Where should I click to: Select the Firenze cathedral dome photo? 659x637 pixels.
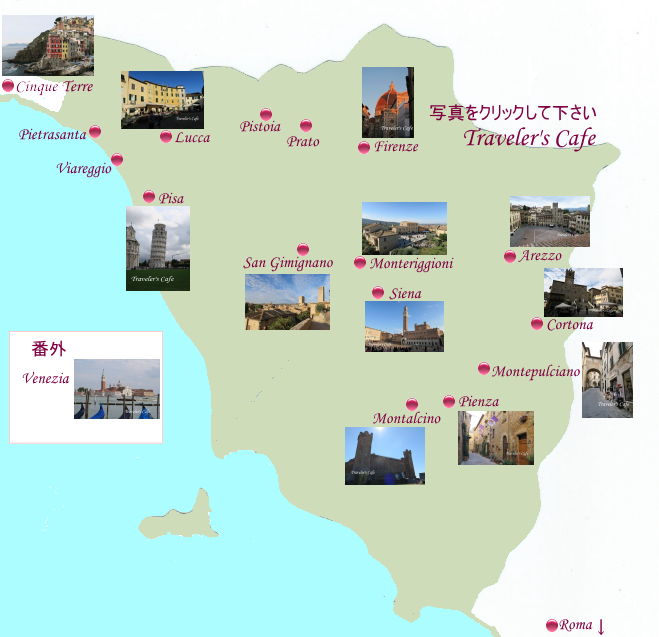click(387, 101)
